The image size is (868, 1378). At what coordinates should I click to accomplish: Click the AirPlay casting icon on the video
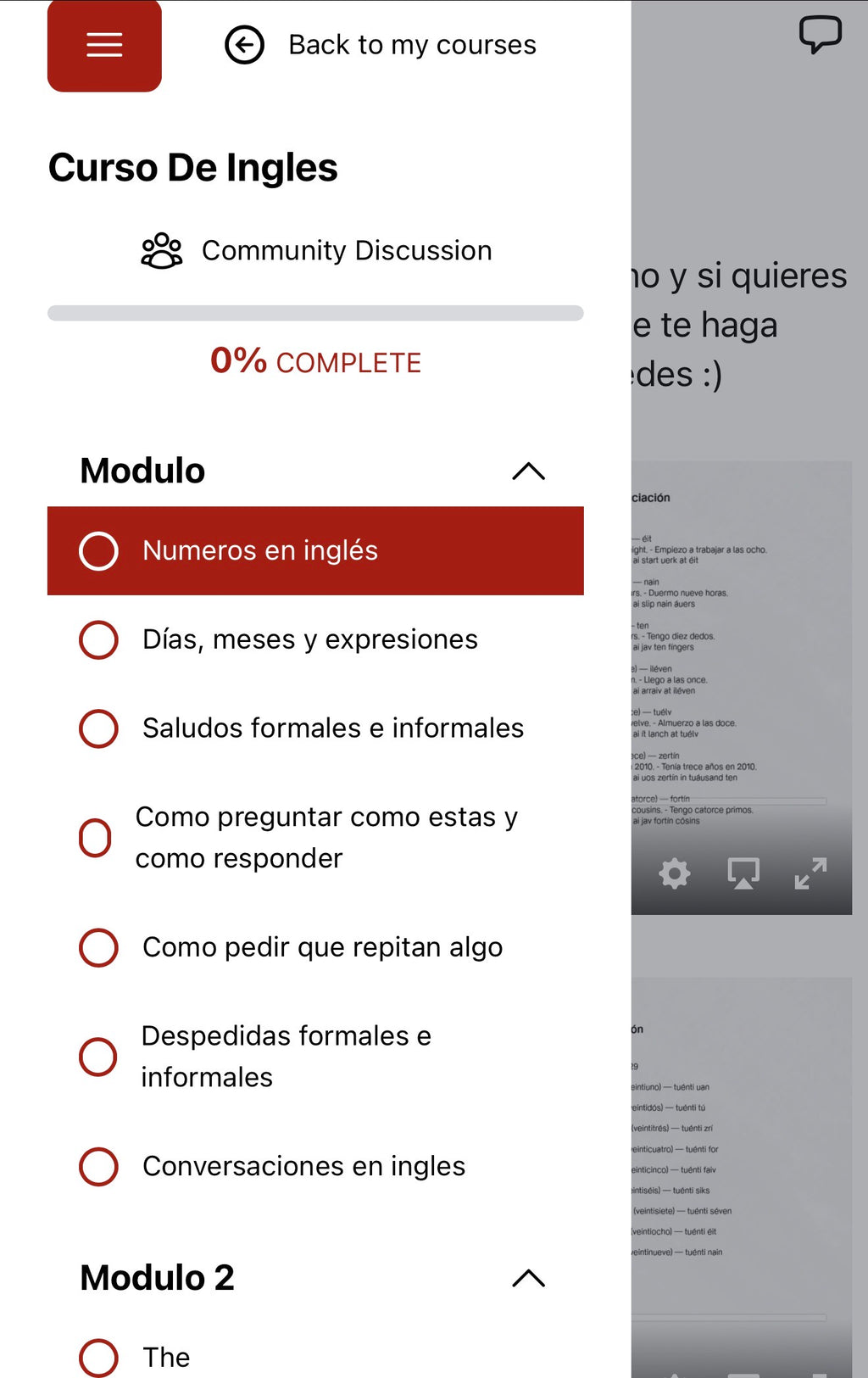pos(742,873)
